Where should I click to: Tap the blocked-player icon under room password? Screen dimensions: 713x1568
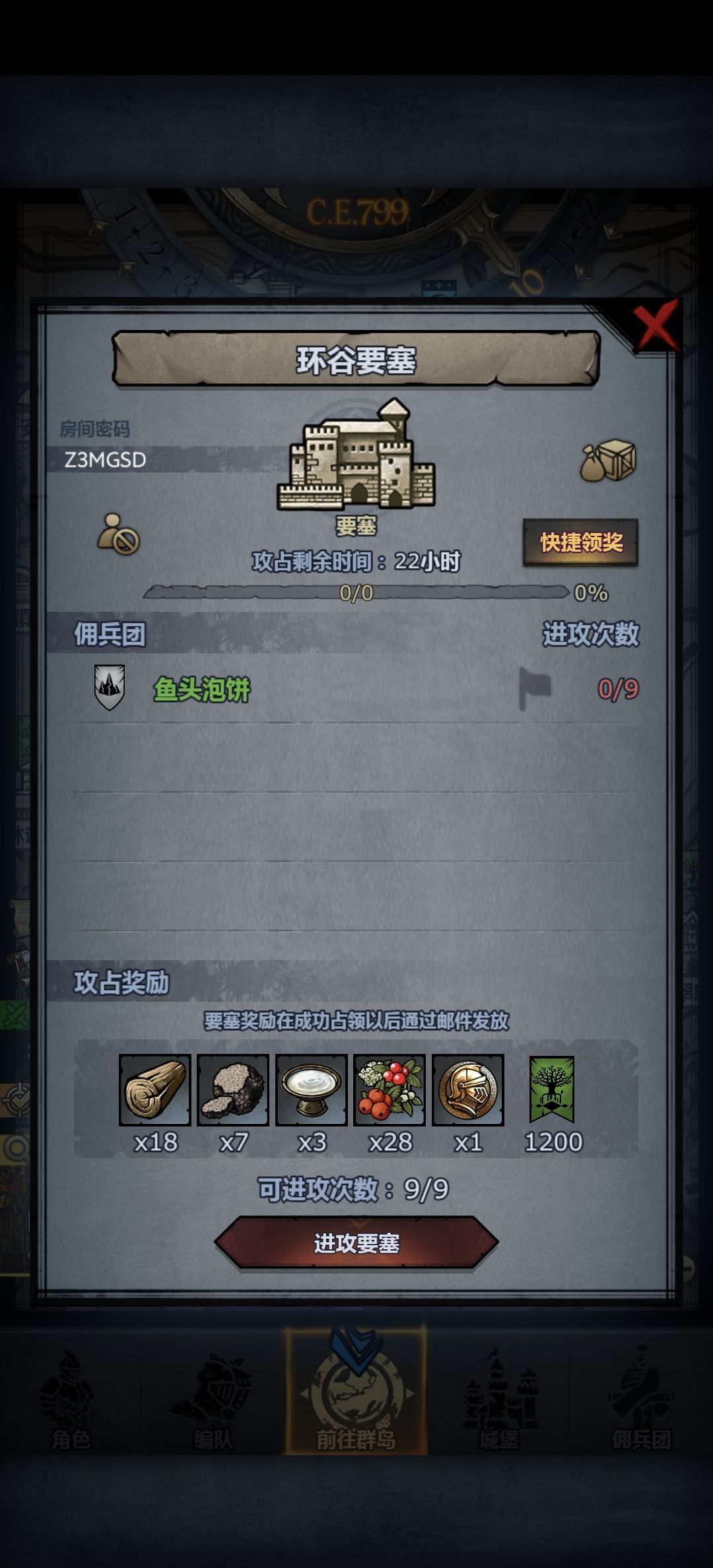(x=118, y=534)
